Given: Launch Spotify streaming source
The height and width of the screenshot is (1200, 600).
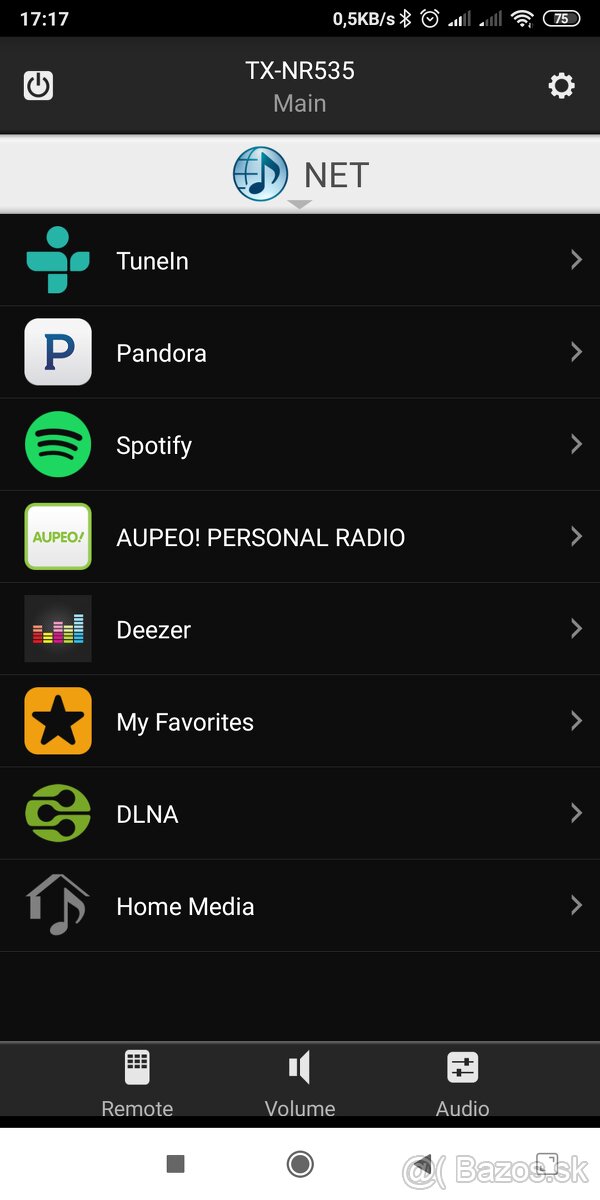Looking at the screenshot, I should (x=300, y=445).
